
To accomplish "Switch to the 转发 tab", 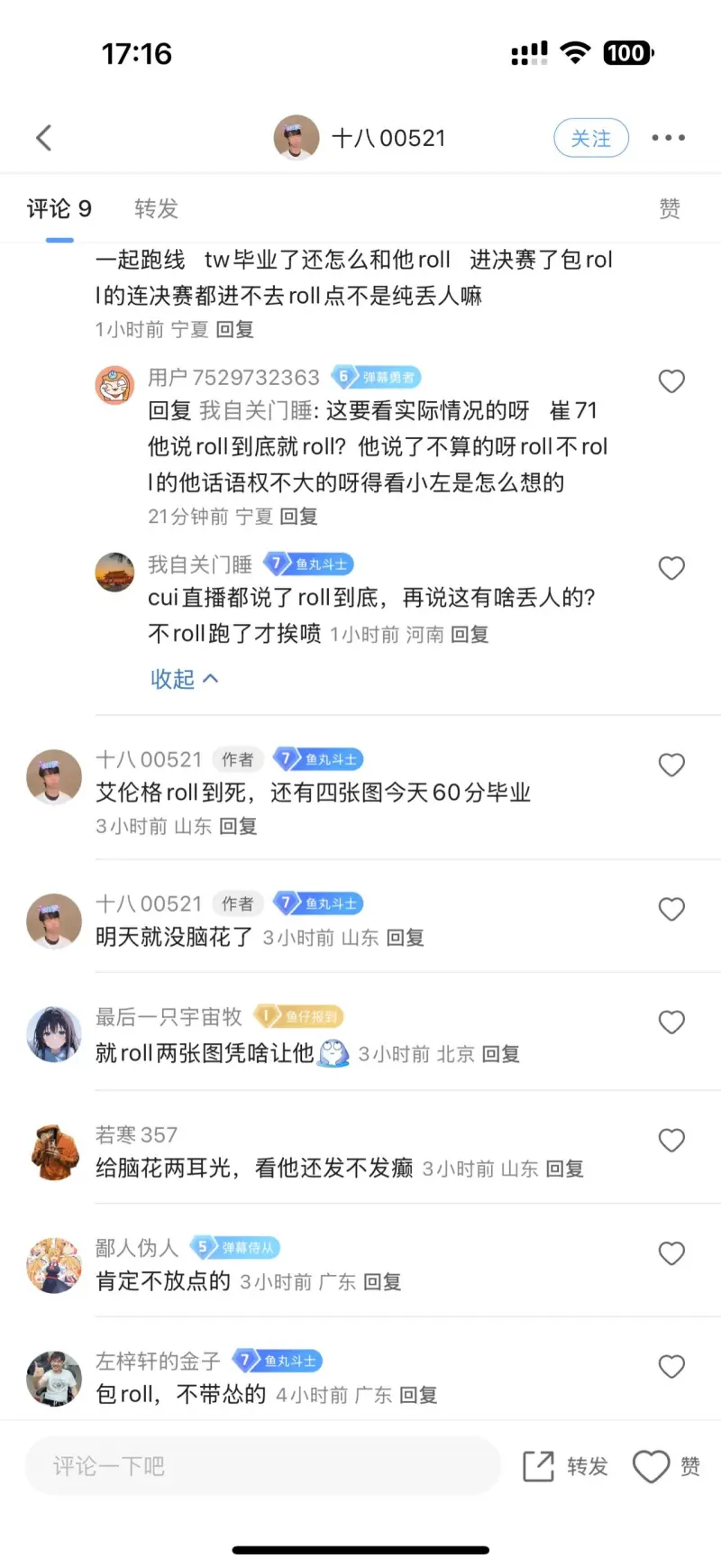I will 156,209.
